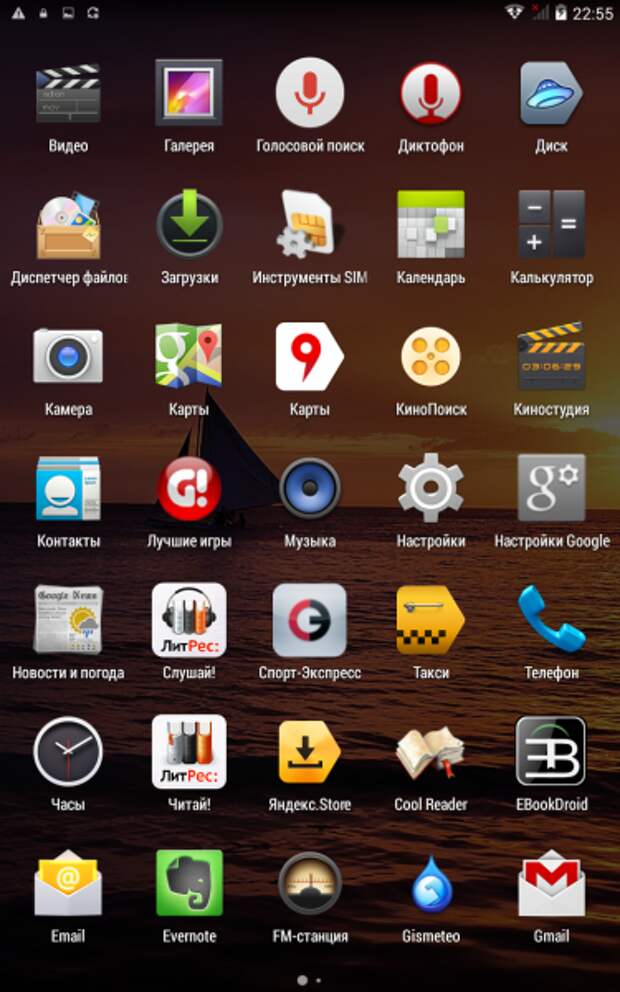Launch the Такси app

pos(430,621)
